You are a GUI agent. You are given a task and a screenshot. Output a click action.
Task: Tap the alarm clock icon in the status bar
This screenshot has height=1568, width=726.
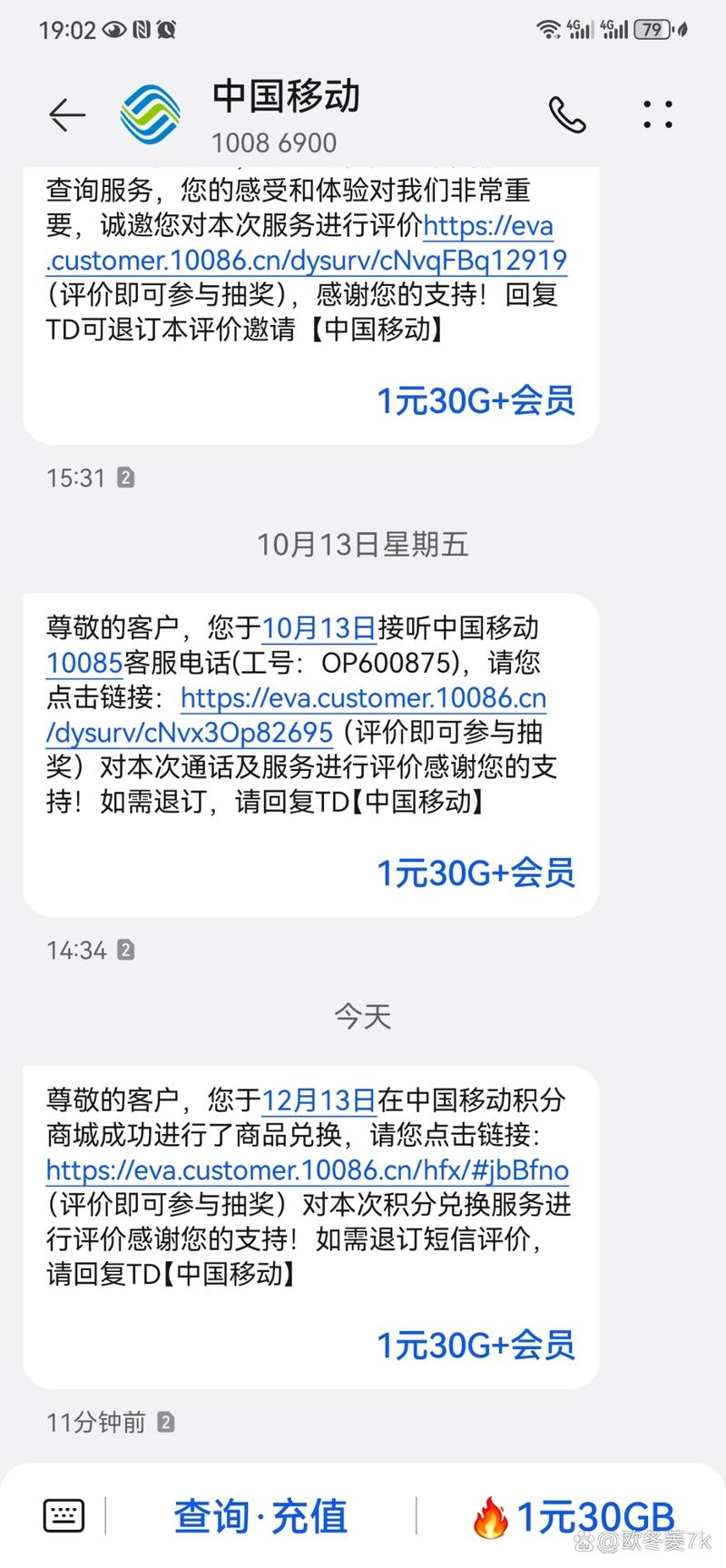(168, 29)
